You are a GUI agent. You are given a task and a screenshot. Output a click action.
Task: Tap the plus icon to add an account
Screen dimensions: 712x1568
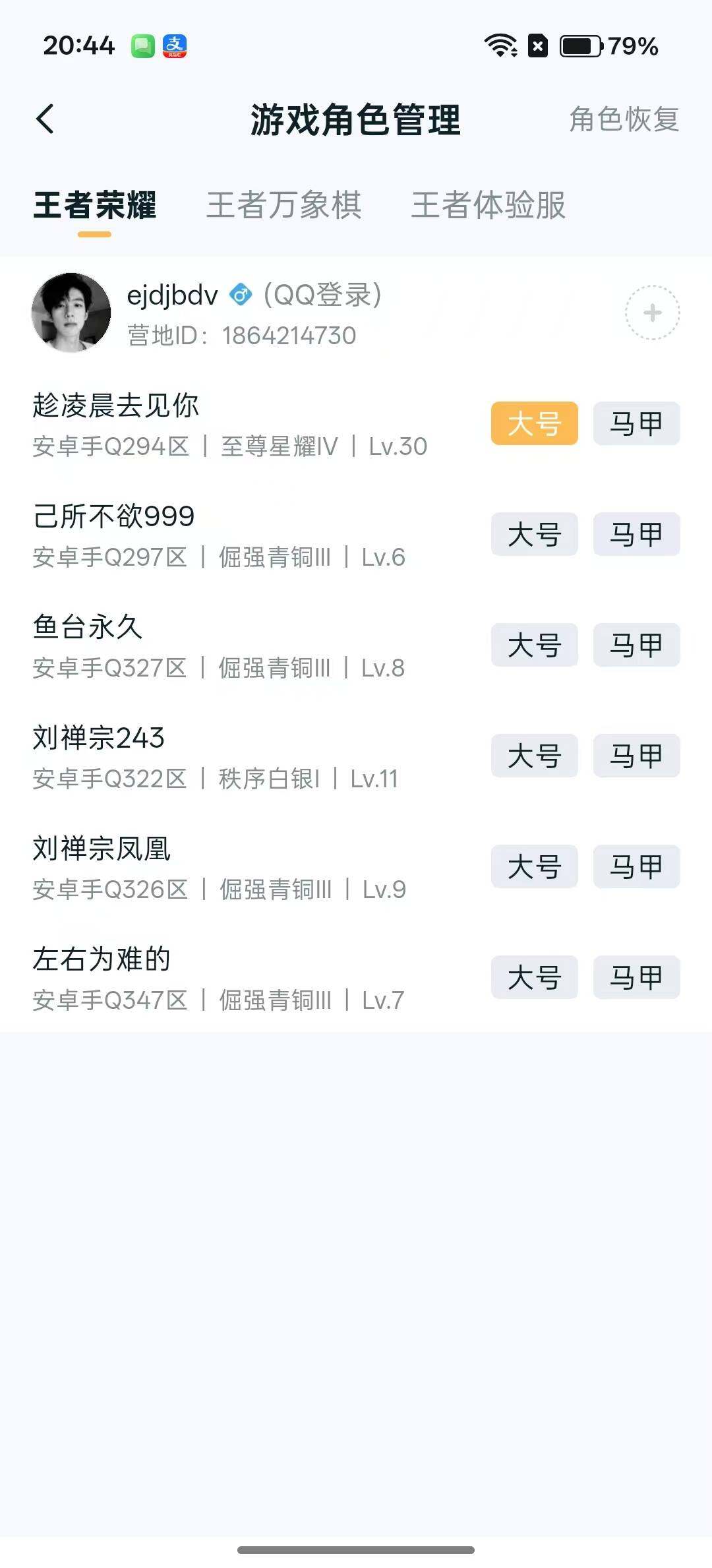tap(651, 313)
